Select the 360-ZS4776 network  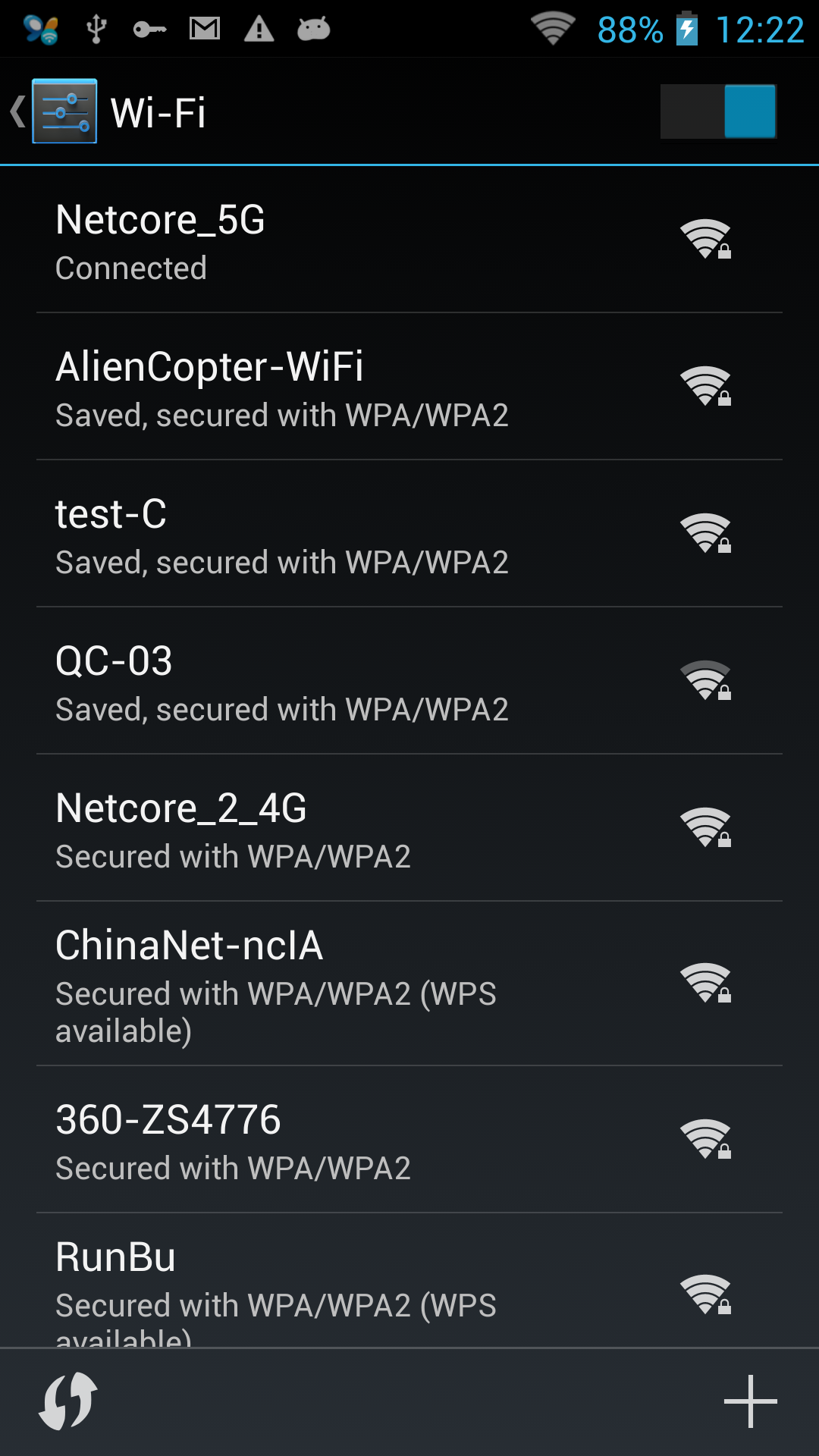coord(409,1140)
